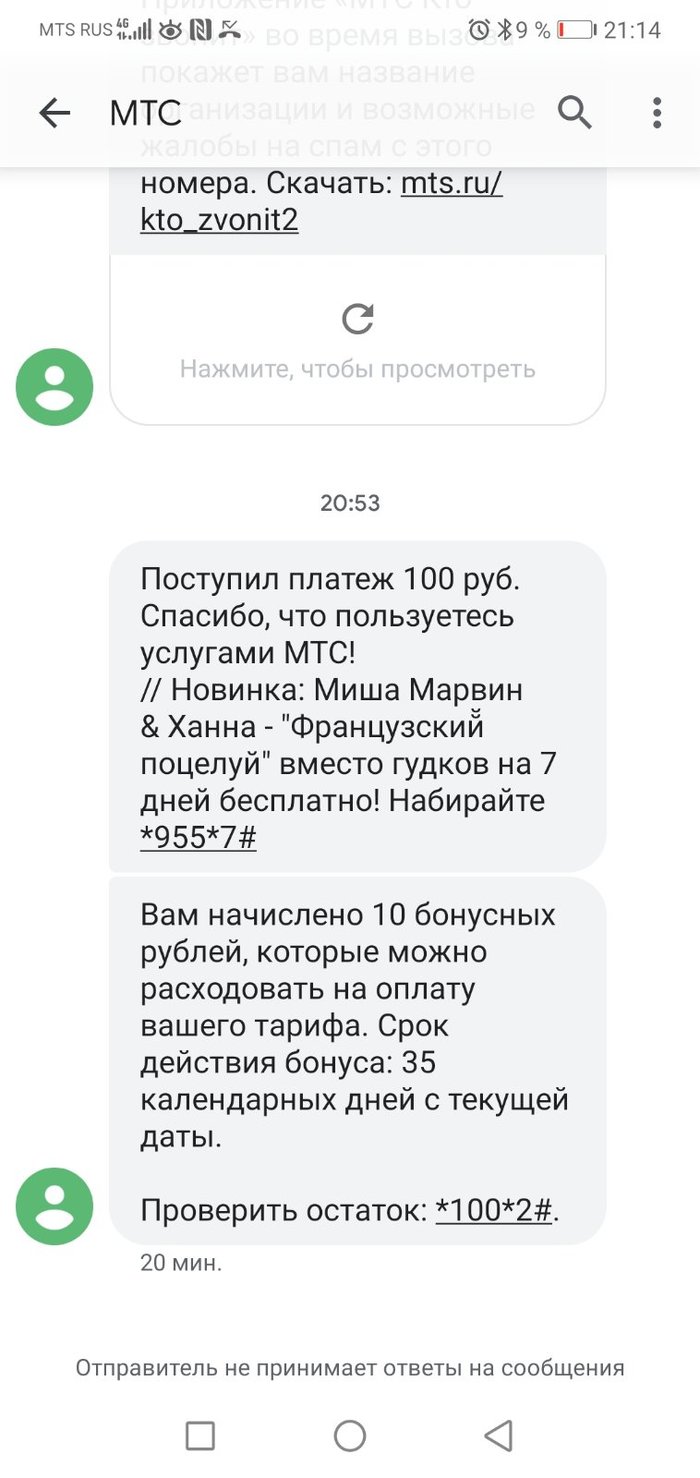Open recent apps with the square button
The width and height of the screenshot is (700, 1478).
tap(201, 1435)
